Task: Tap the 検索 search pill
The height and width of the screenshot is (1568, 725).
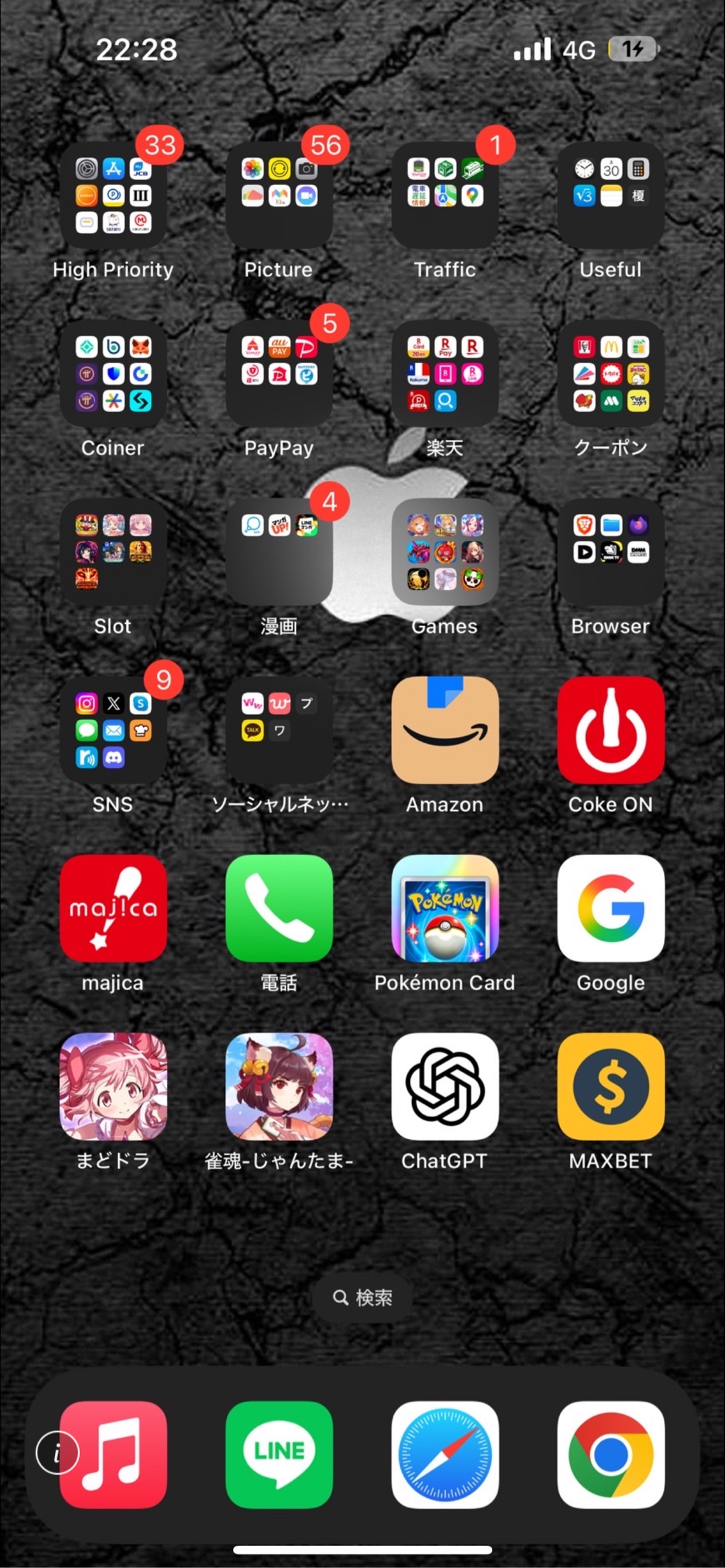Action: [362, 1298]
